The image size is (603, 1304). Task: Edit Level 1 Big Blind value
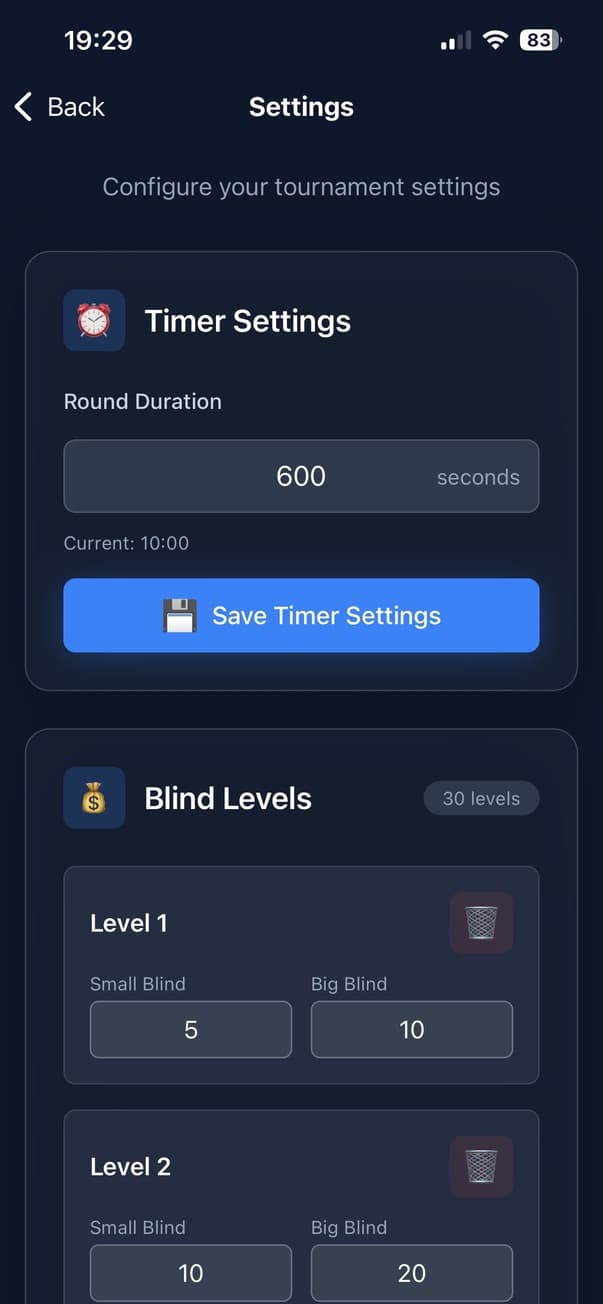point(411,1029)
